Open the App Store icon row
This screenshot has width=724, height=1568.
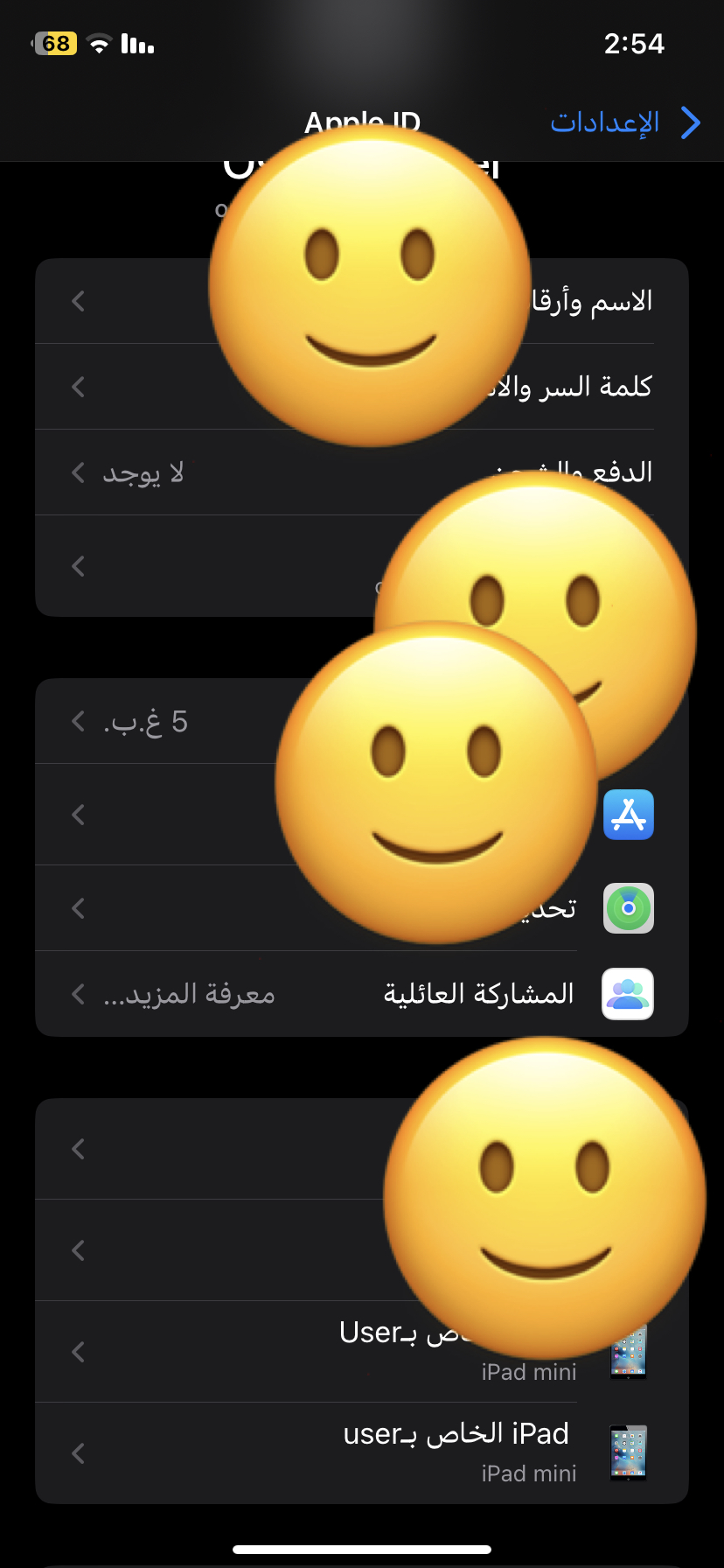click(x=628, y=815)
